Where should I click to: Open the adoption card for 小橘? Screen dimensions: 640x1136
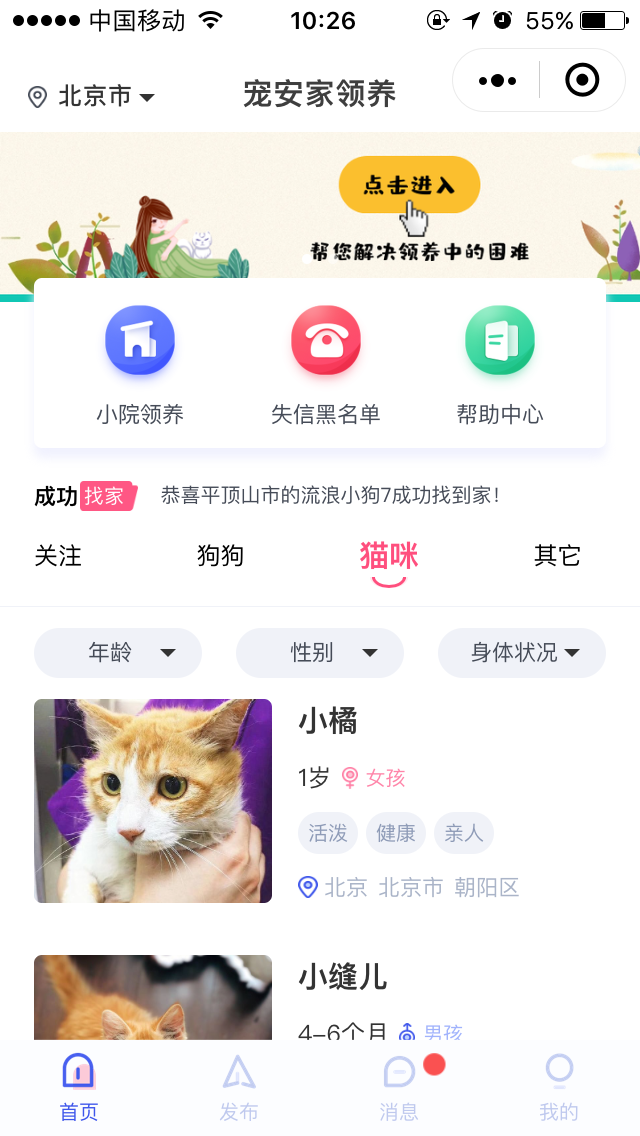[320, 800]
